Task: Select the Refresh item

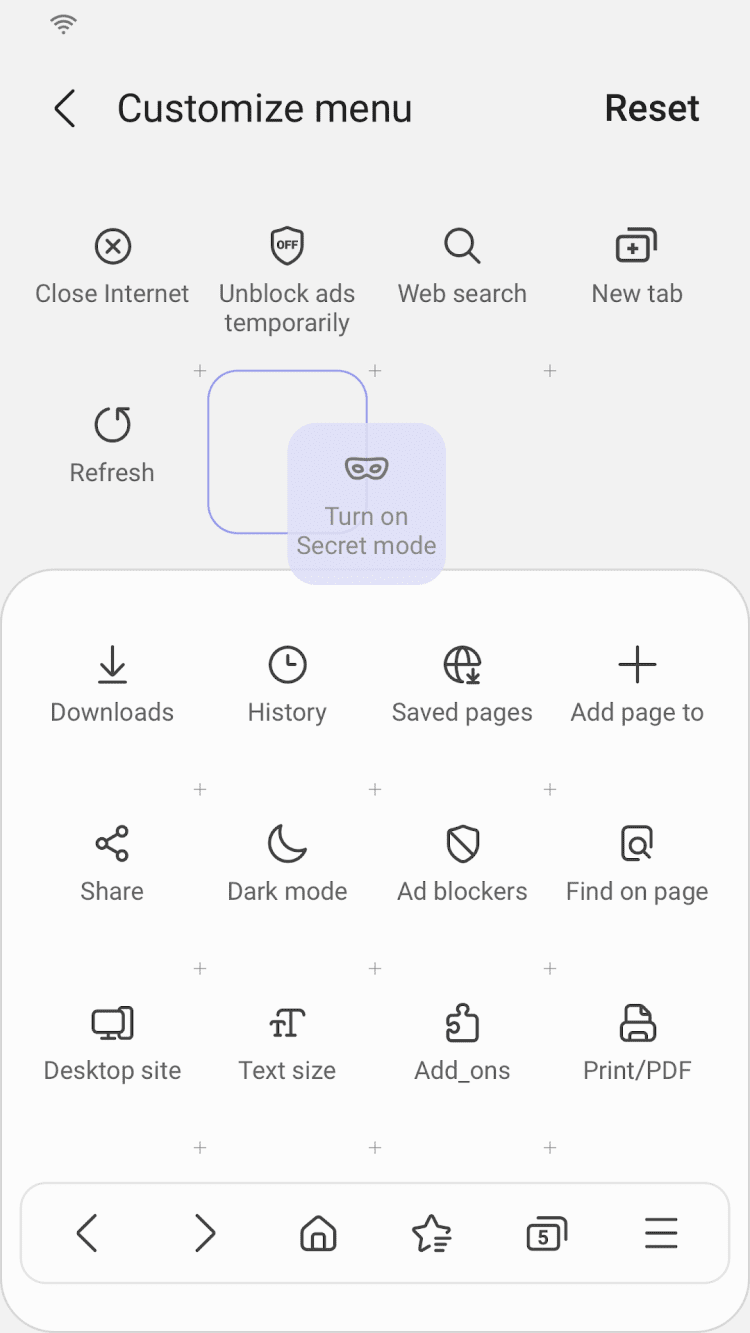Action: (x=112, y=444)
